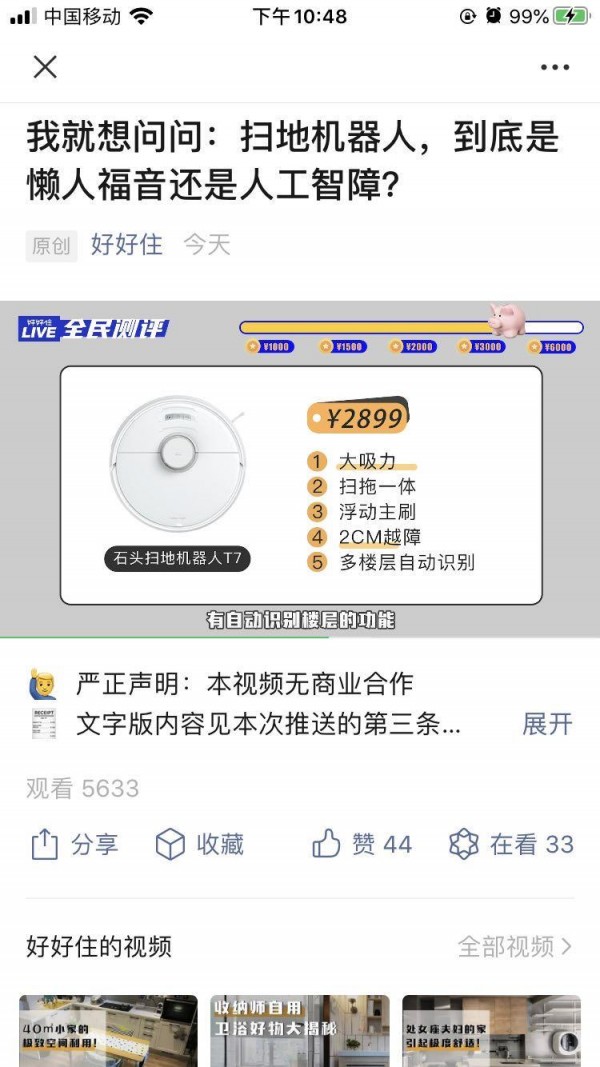Like the video with 赞
The image size is (600, 1067).
click(x=362, y=844)
